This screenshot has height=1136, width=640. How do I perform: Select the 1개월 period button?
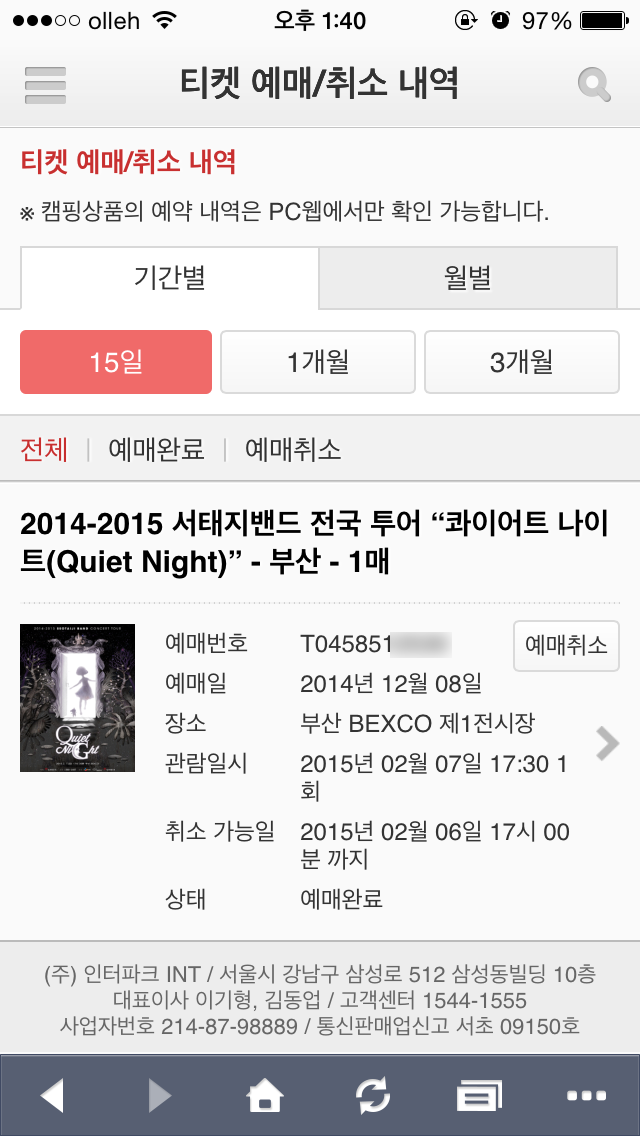[318, 362]
